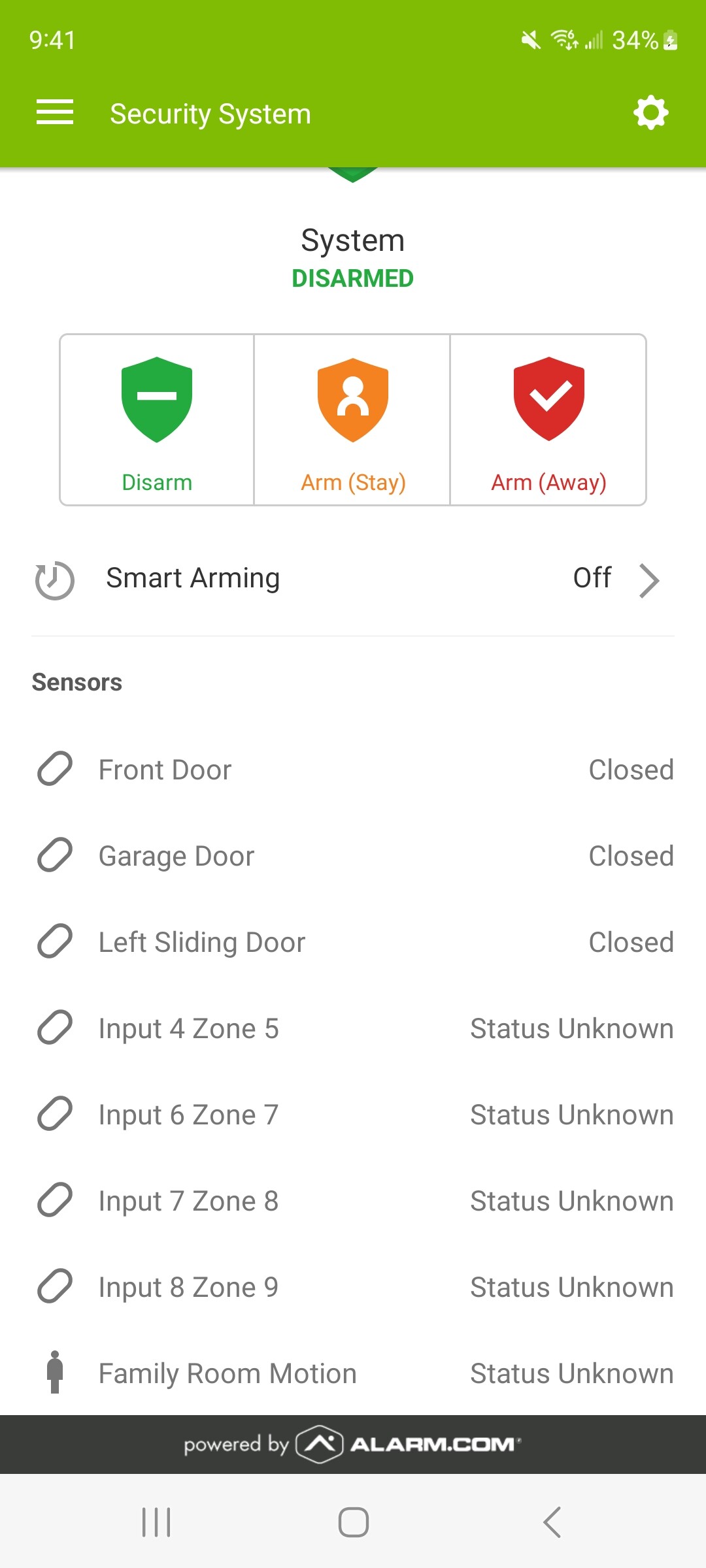Open the Left Sliding Door sensor
Viewport: 706px width, 1568px height.
[x=353, y=942]
